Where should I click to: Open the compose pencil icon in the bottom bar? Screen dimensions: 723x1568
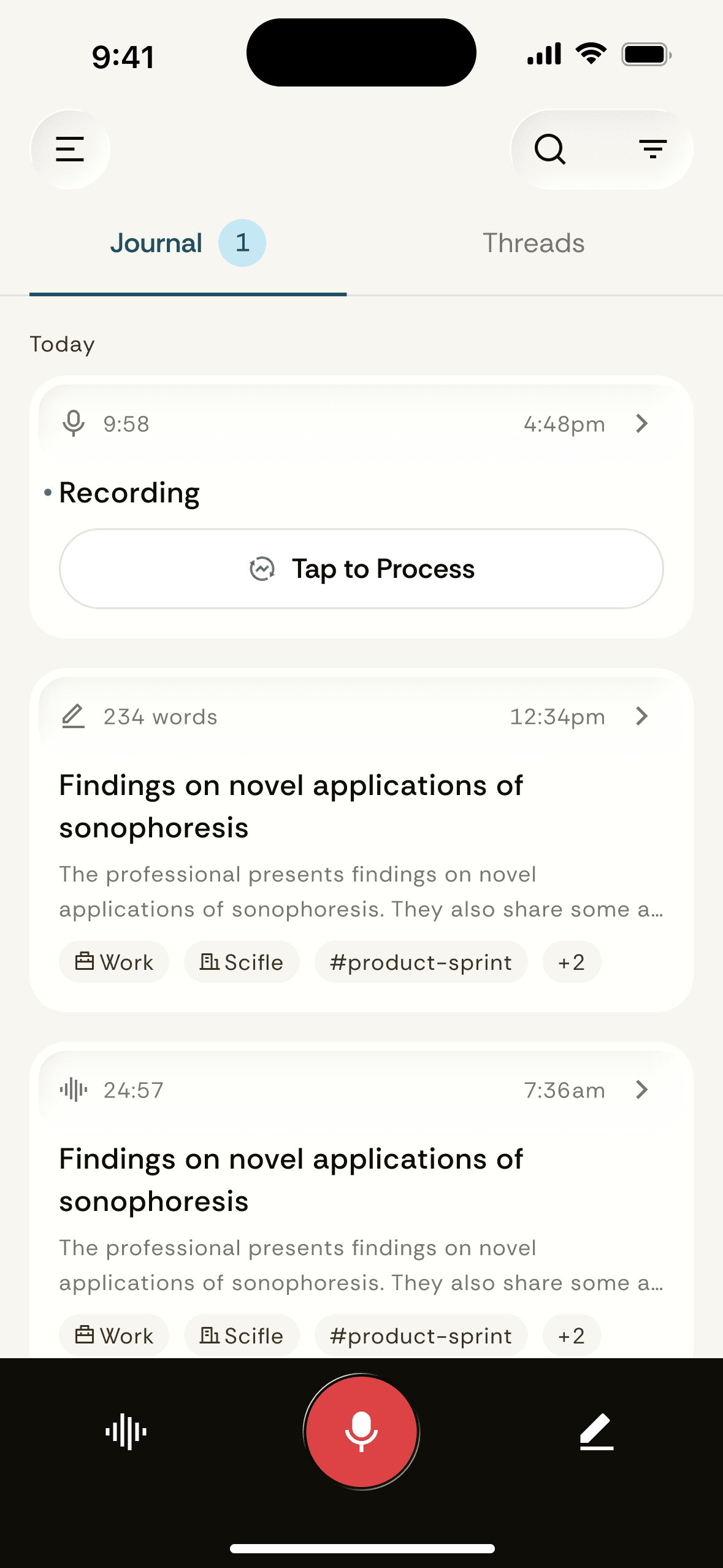tap(595, 1431)
